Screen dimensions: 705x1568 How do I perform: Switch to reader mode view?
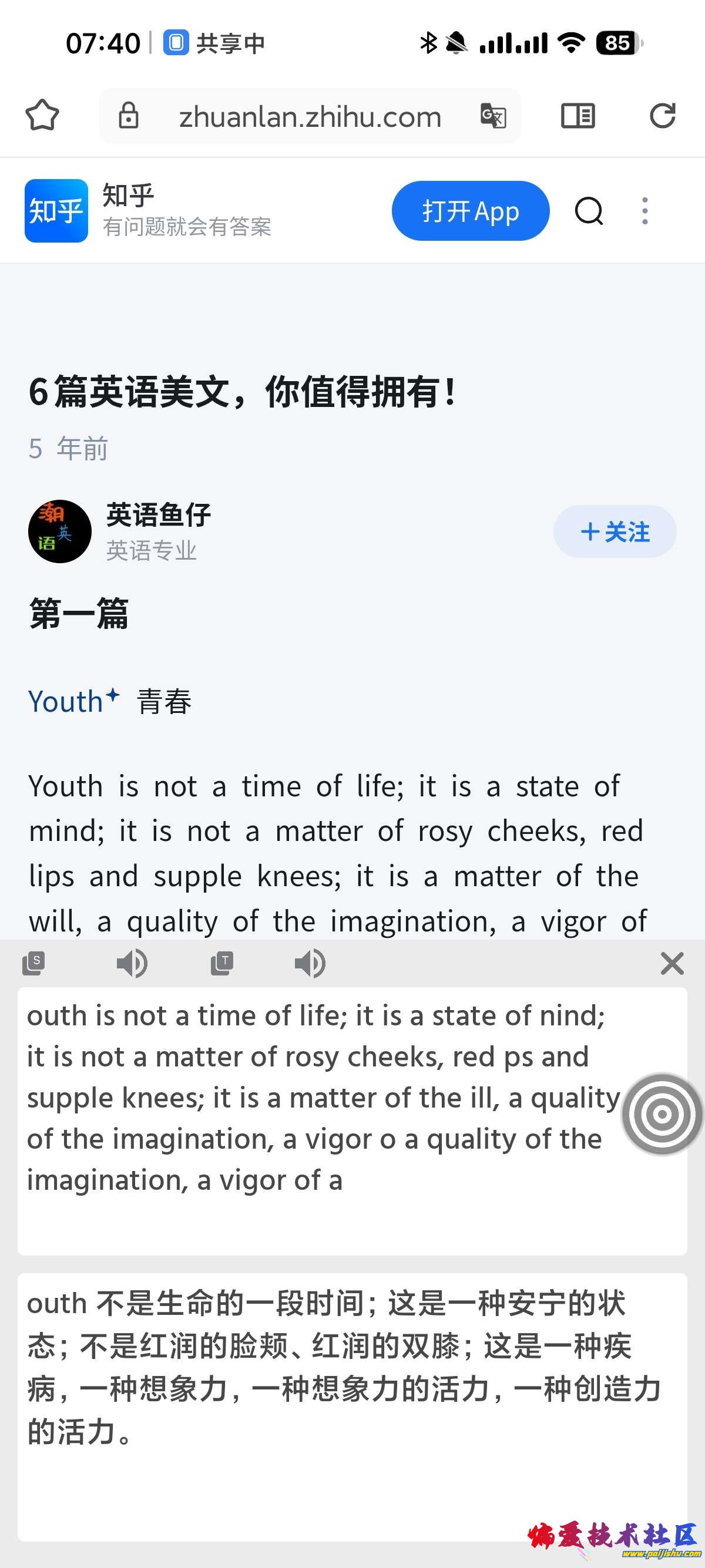(577, 116)
